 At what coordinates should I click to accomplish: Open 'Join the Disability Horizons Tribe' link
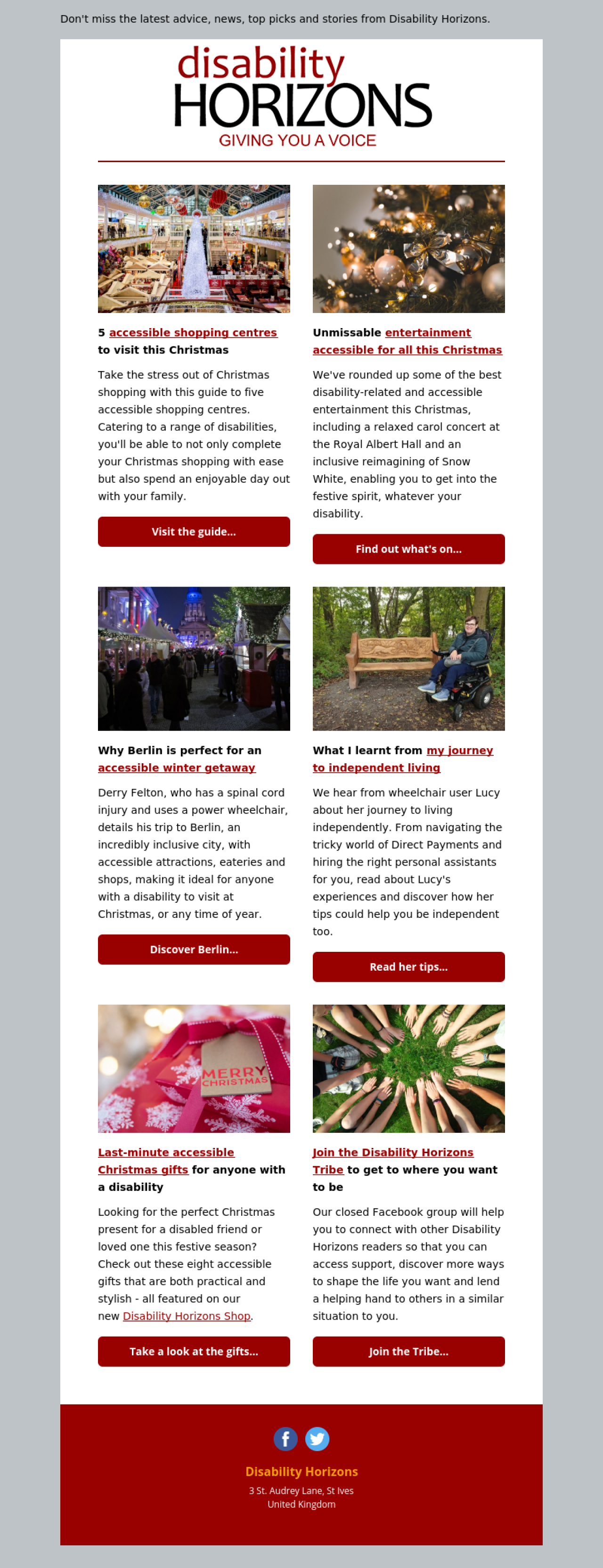pyautogui.click(x=392, y=1152)
